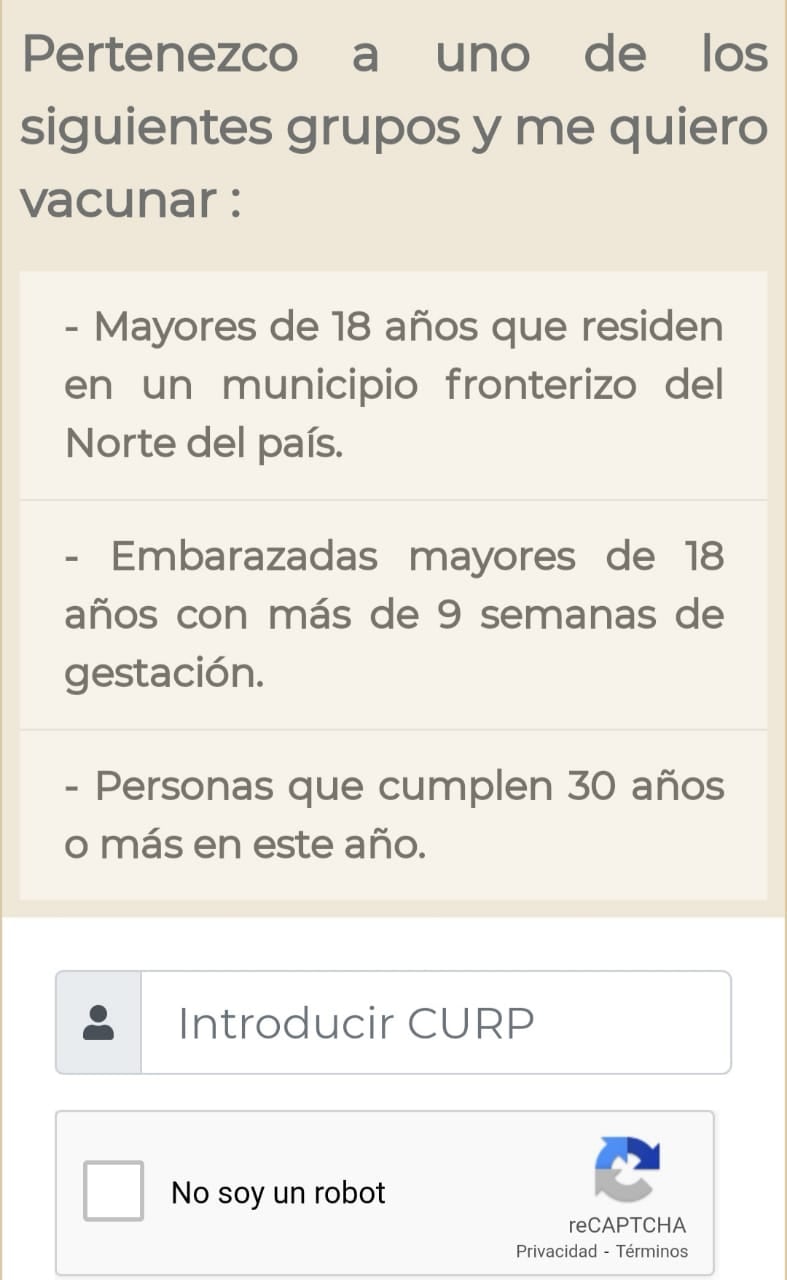Image resolution: width=787 pixels, height=1280 pixels.
Task: Click the Personas que cumplen 30 años panel
Action: [393, 814]
